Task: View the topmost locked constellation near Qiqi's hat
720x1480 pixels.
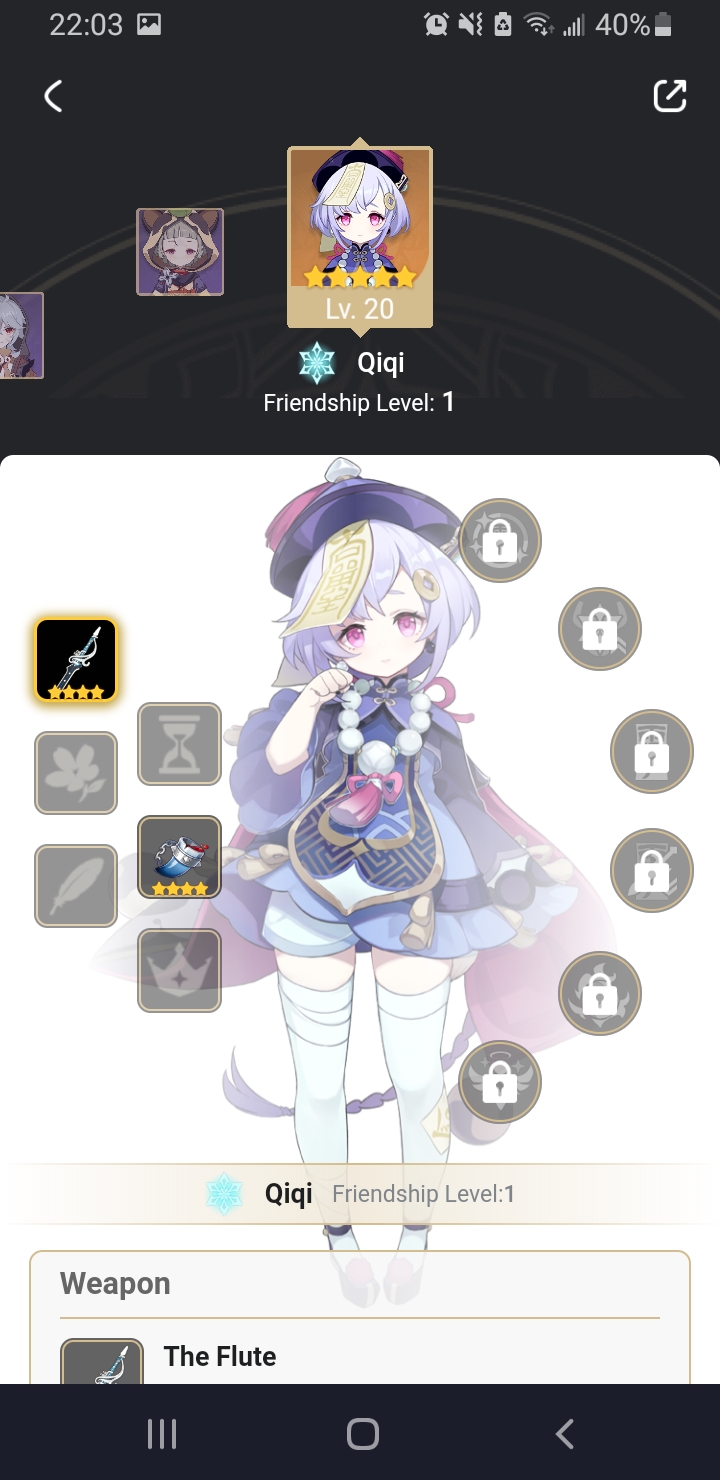Action: [500, 540]
